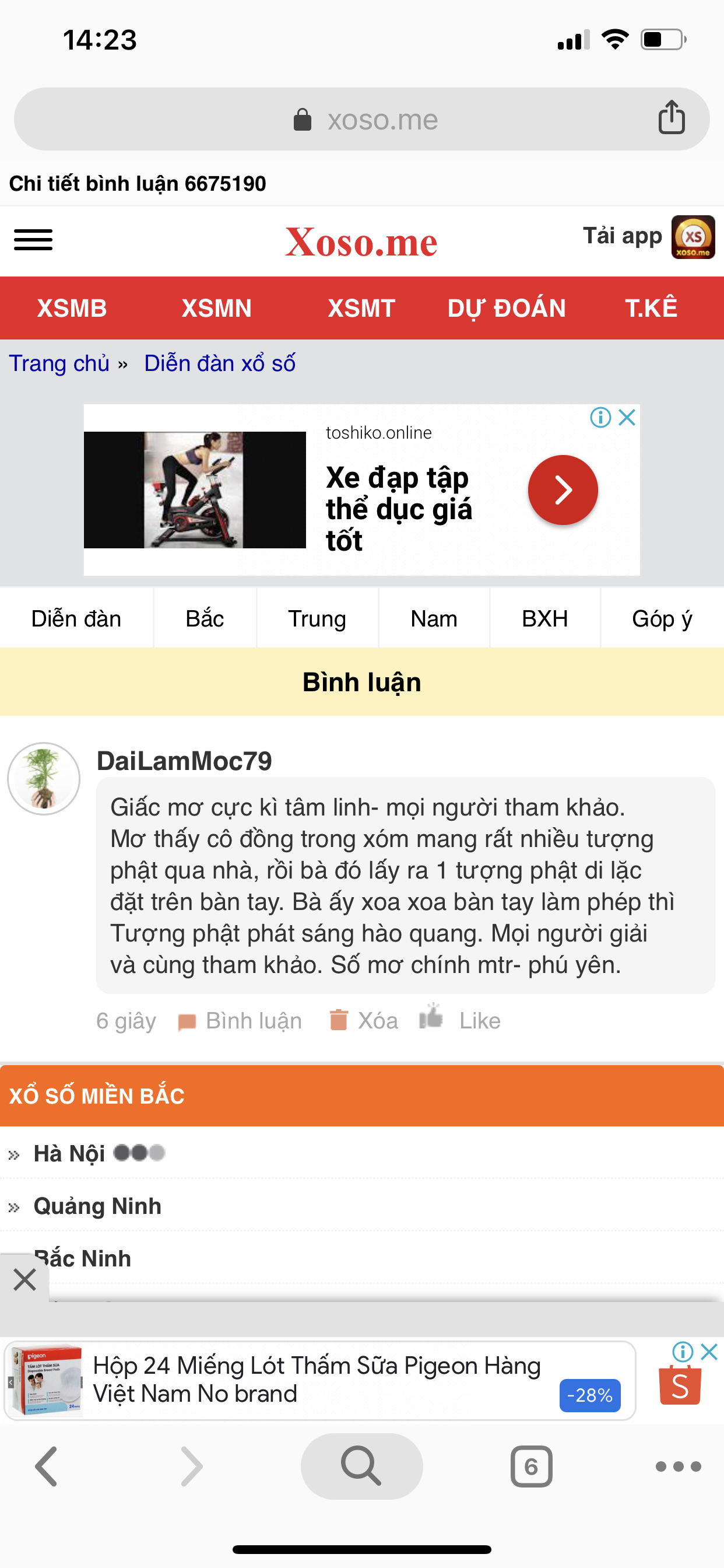Screen dimensions: 724x1568
Task: Delete the comment with Xóa
Action: [x=364, y=1021]
